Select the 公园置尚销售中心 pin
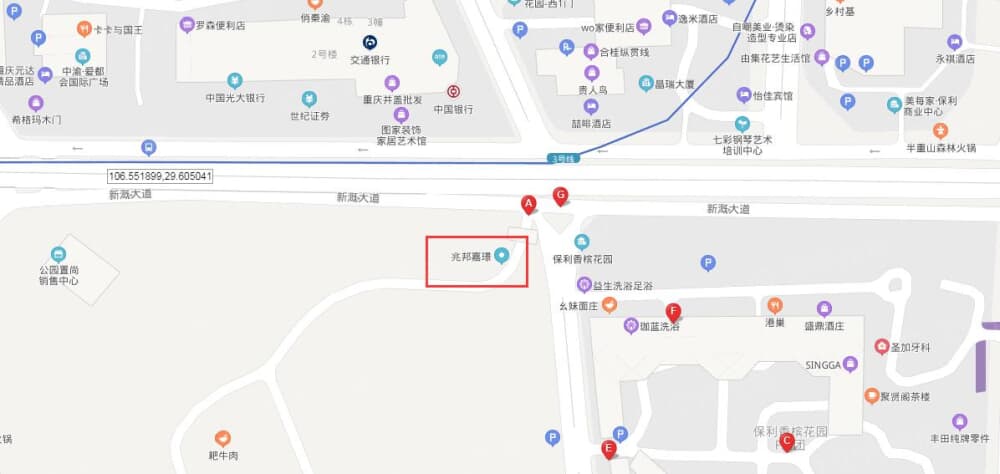The width and height of the screenshot is (1000, 474). pyautogui.click(x=58, y=254)
